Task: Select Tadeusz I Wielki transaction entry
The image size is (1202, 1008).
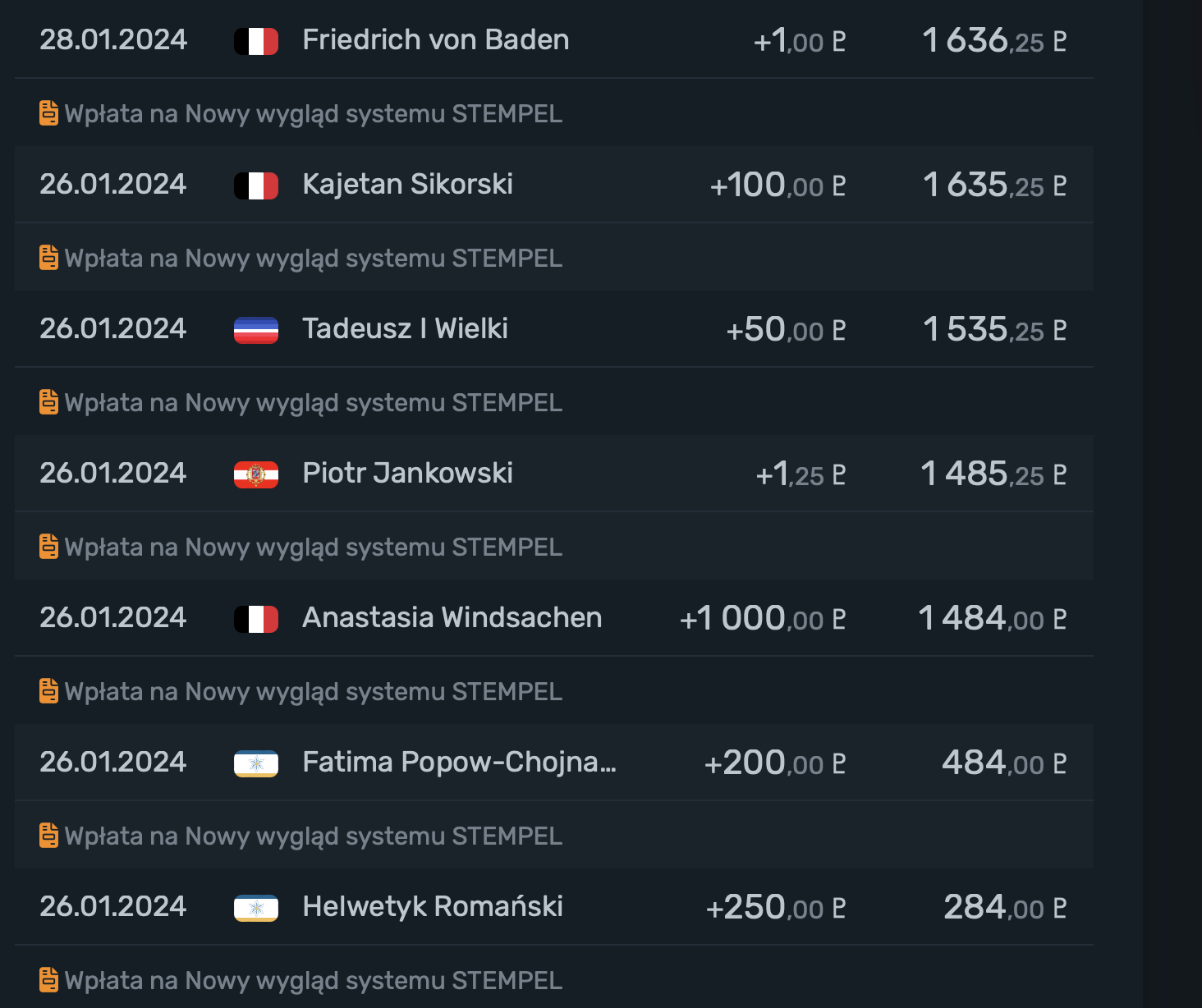Action: pos(405,329)
